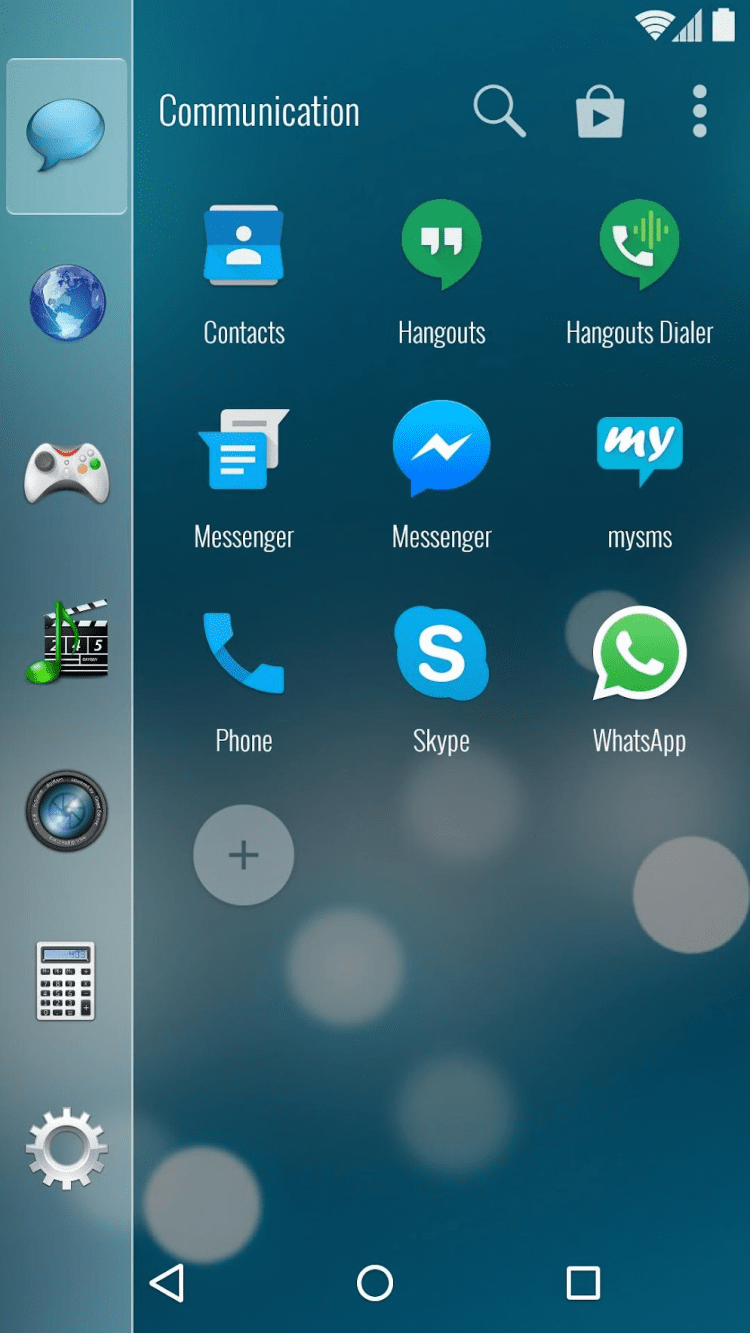The image size is (750, 1333).
Task: Switch to the Photography camera lens category
Action: click(67, 810)
